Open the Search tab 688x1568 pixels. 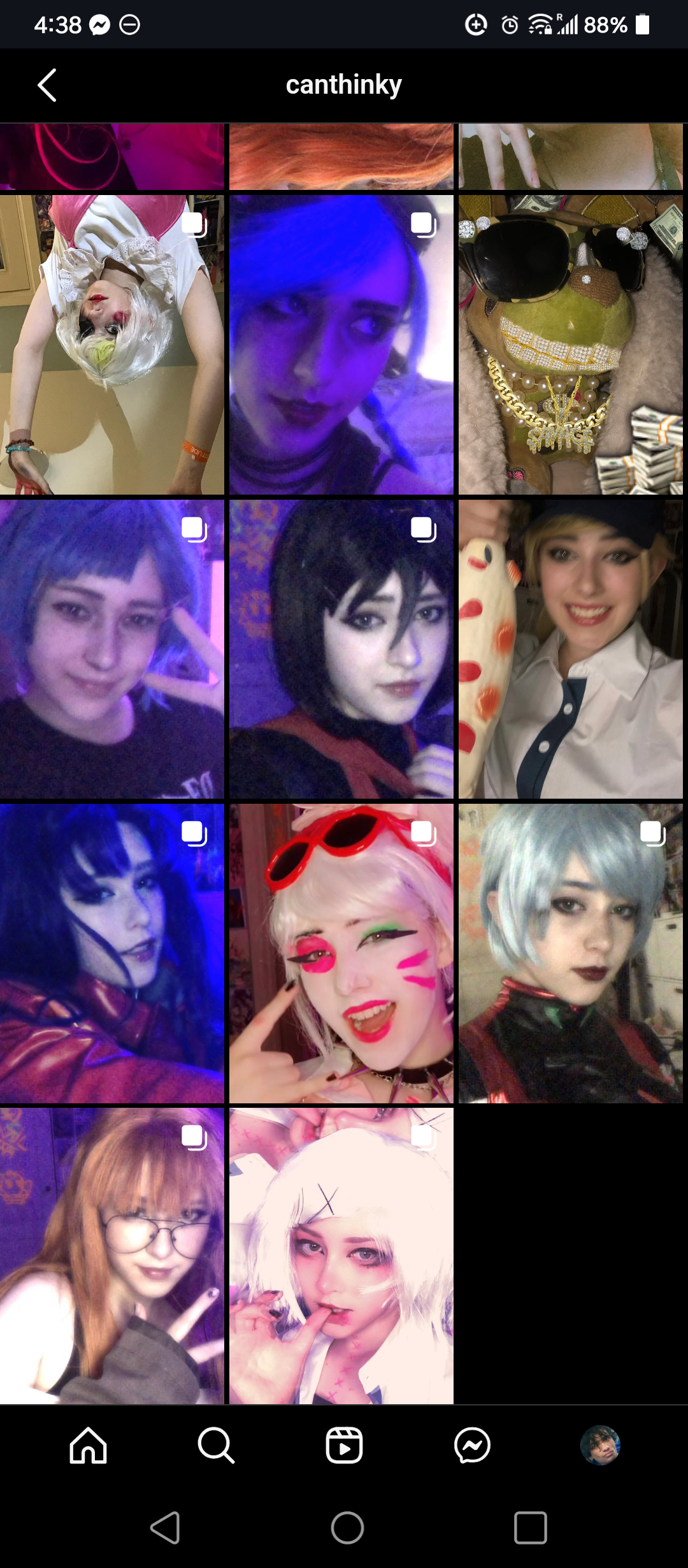point(216,1445)
